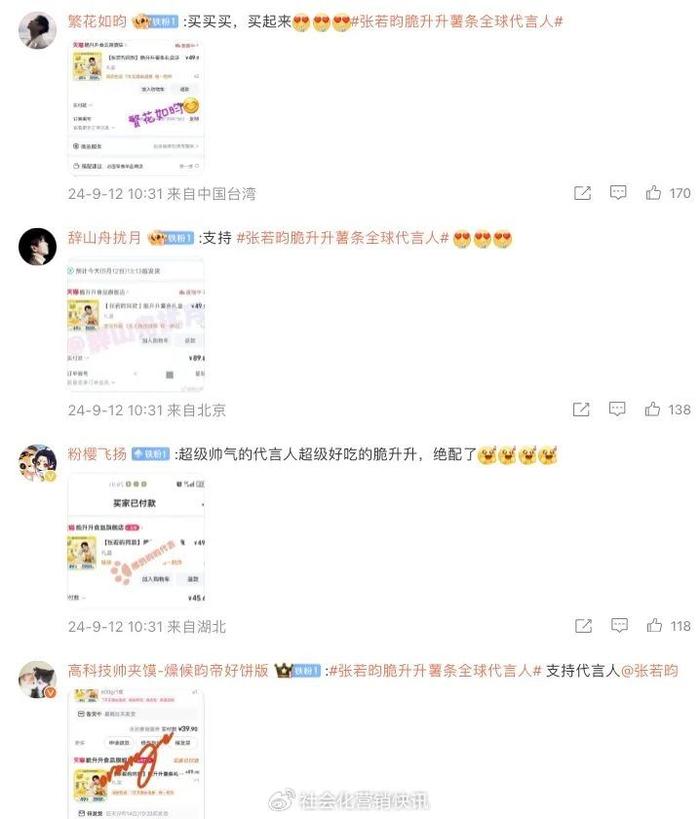700x819 pixels.
Task: Open 辞山舟扰月's profile avatar
Action: coord(37,245)
